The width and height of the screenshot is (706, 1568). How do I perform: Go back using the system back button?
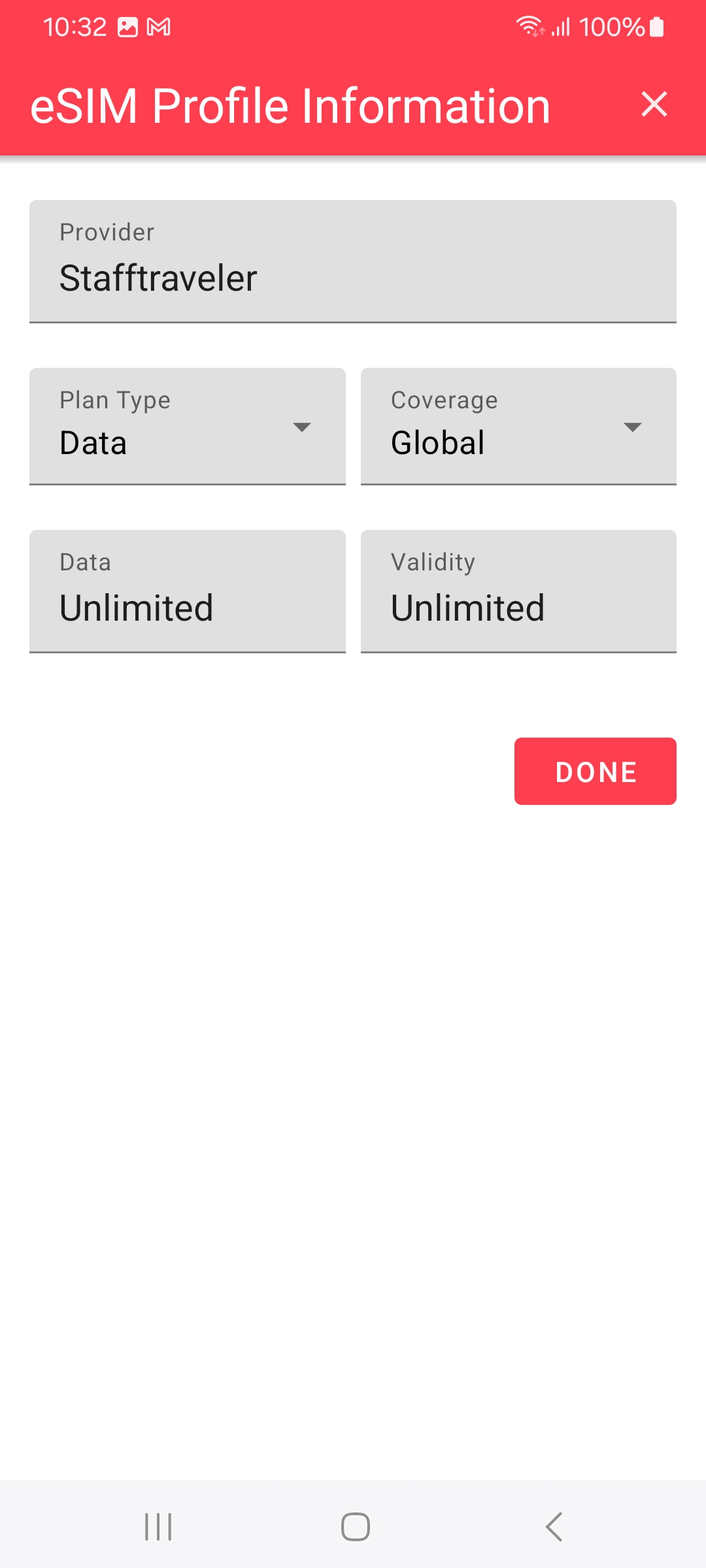tap(554, 1527)
